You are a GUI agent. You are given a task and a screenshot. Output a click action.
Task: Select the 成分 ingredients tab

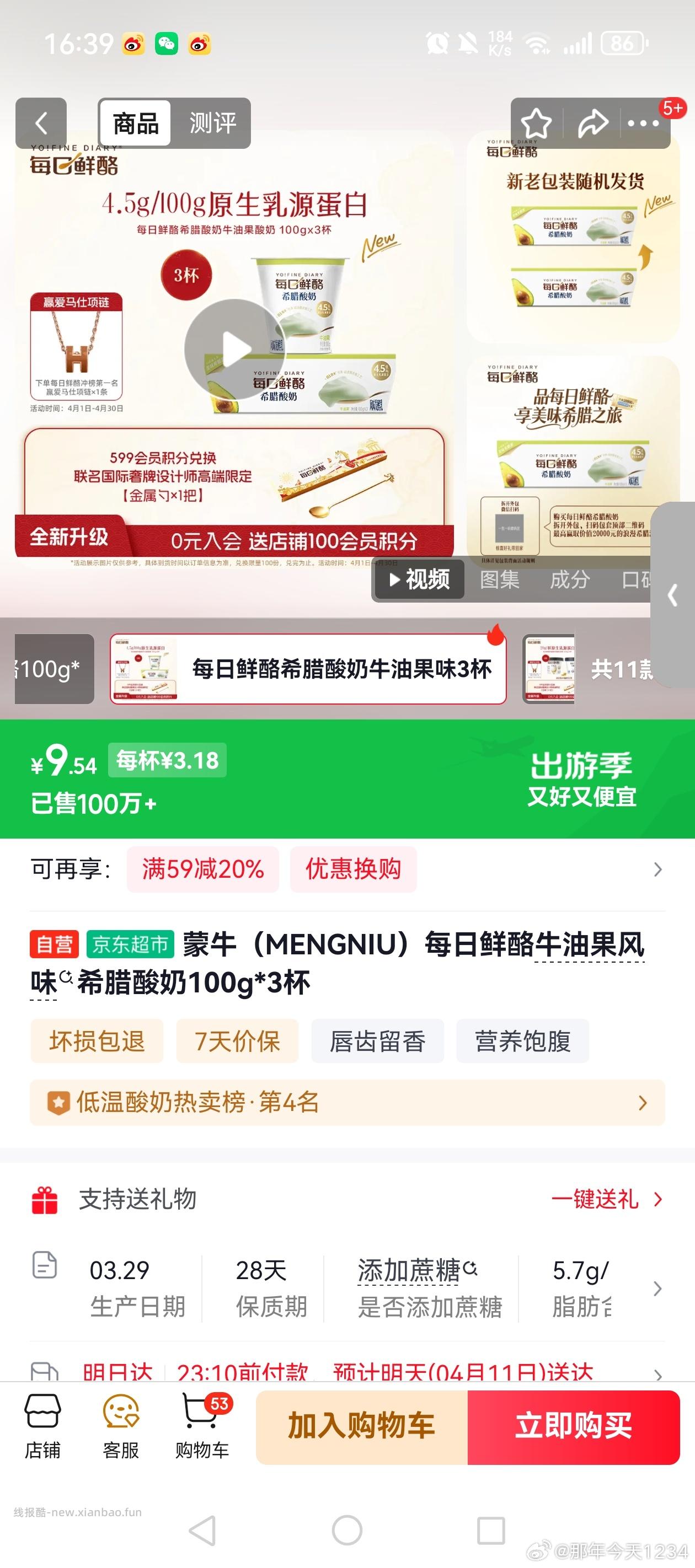tap(568, 579)
